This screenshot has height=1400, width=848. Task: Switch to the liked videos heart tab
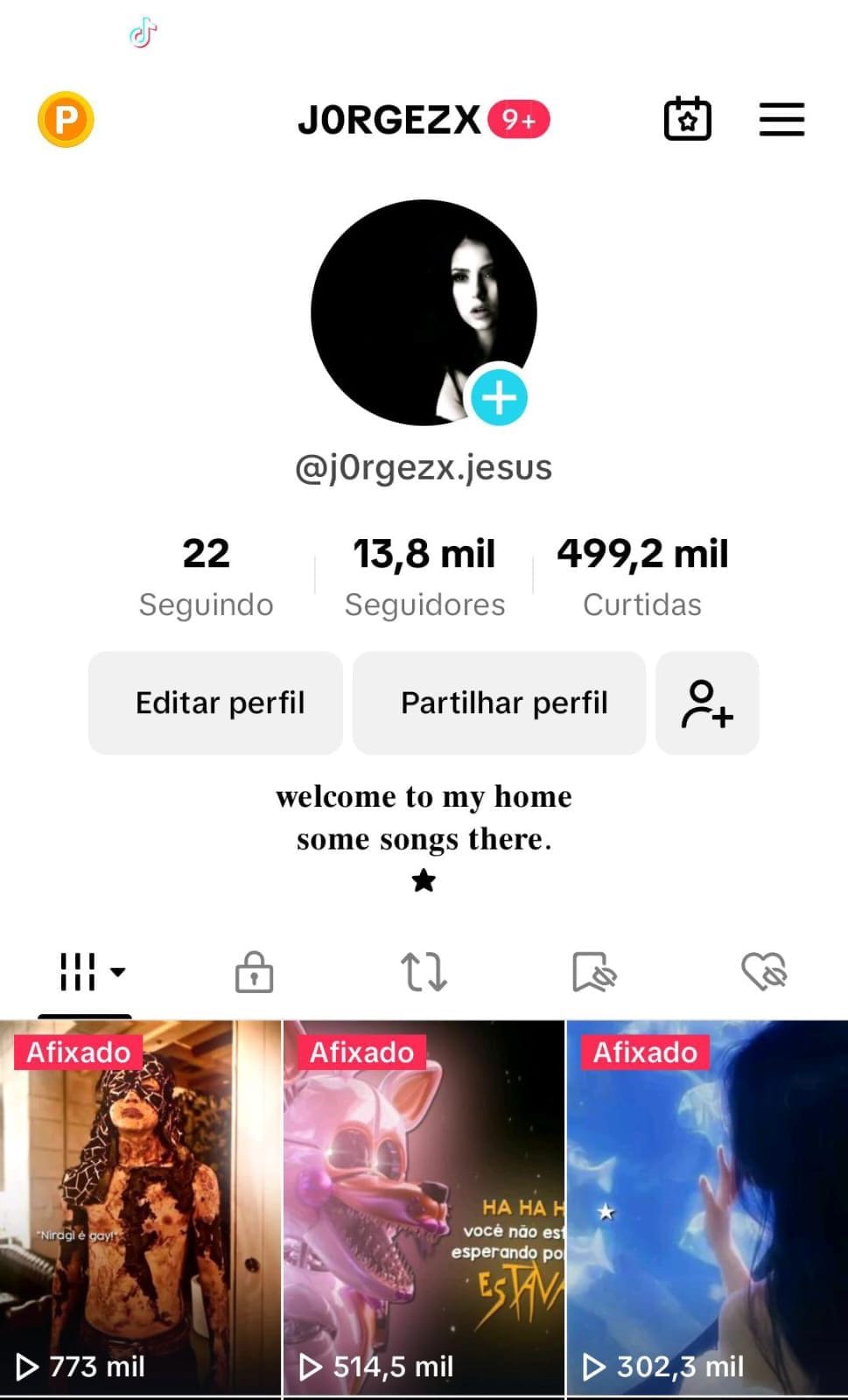pyautogui.click(x=763, y=972)
